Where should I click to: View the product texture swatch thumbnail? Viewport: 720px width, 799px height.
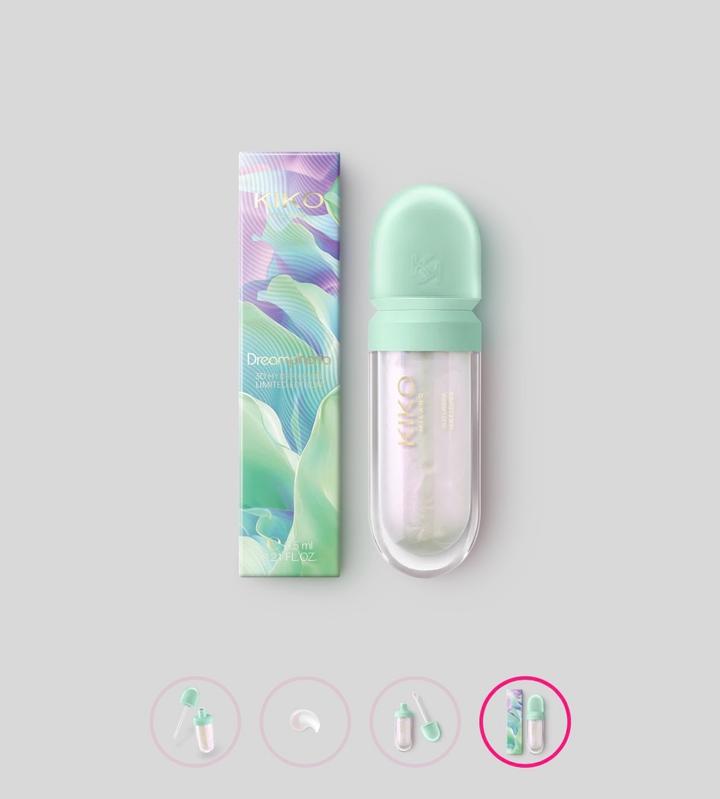coord(305,720)
